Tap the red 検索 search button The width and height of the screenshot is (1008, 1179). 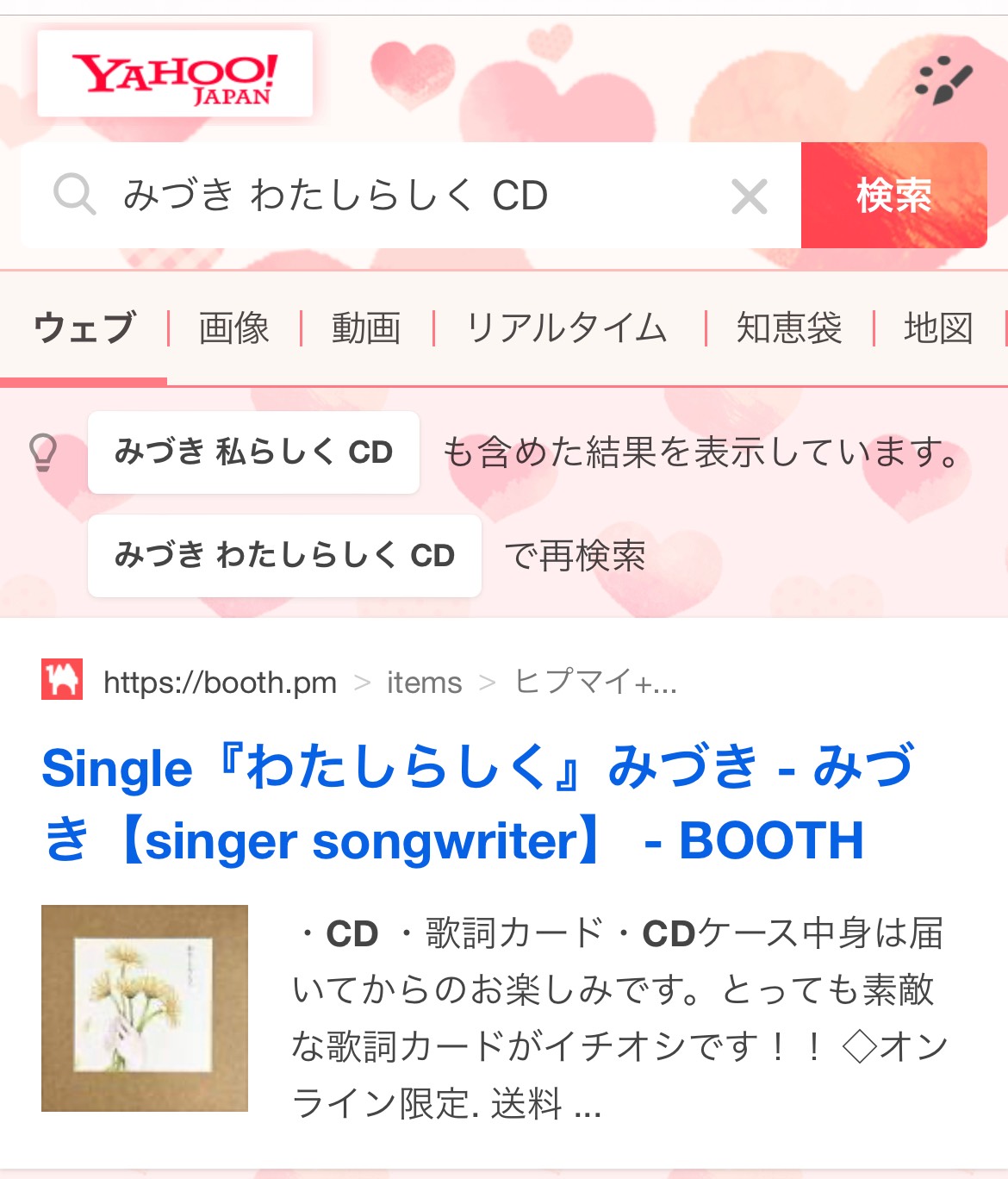coord(893,196)
